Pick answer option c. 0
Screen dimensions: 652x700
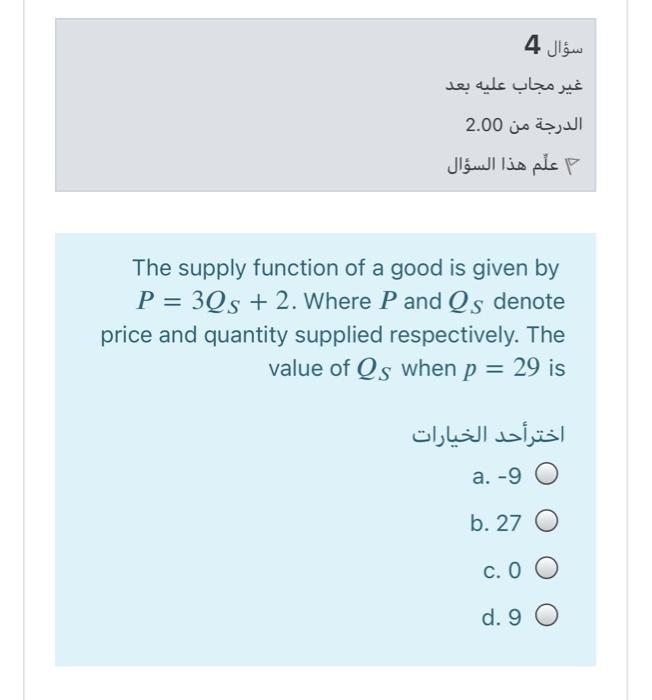(551, 568)
